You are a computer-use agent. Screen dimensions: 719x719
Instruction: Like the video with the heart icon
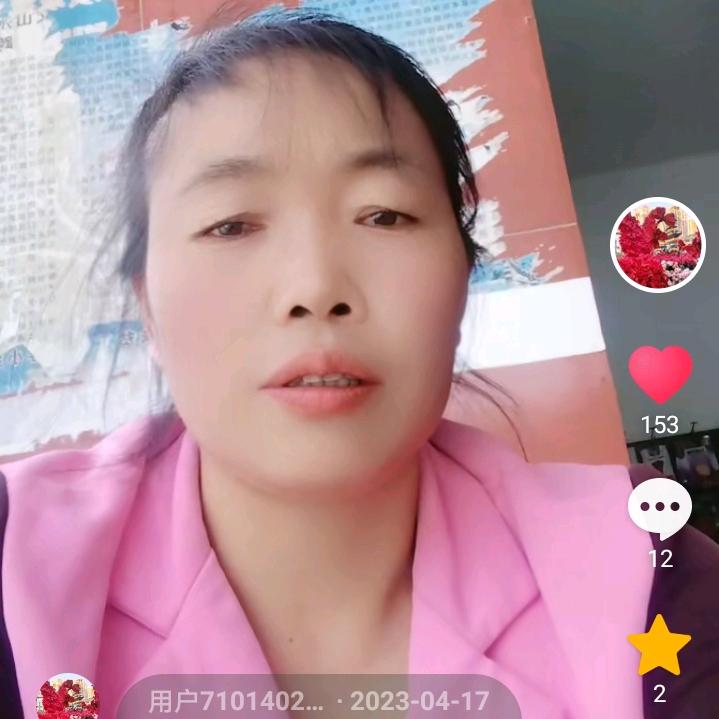click(660, 374)
